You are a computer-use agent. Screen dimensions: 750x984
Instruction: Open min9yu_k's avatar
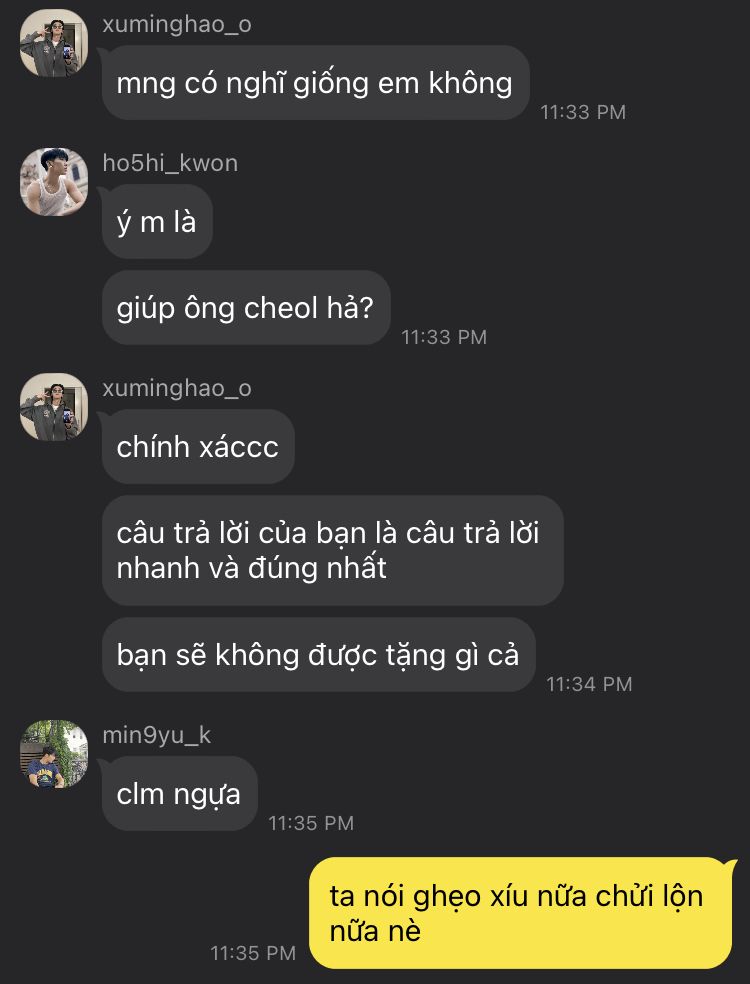pos(54,754)
